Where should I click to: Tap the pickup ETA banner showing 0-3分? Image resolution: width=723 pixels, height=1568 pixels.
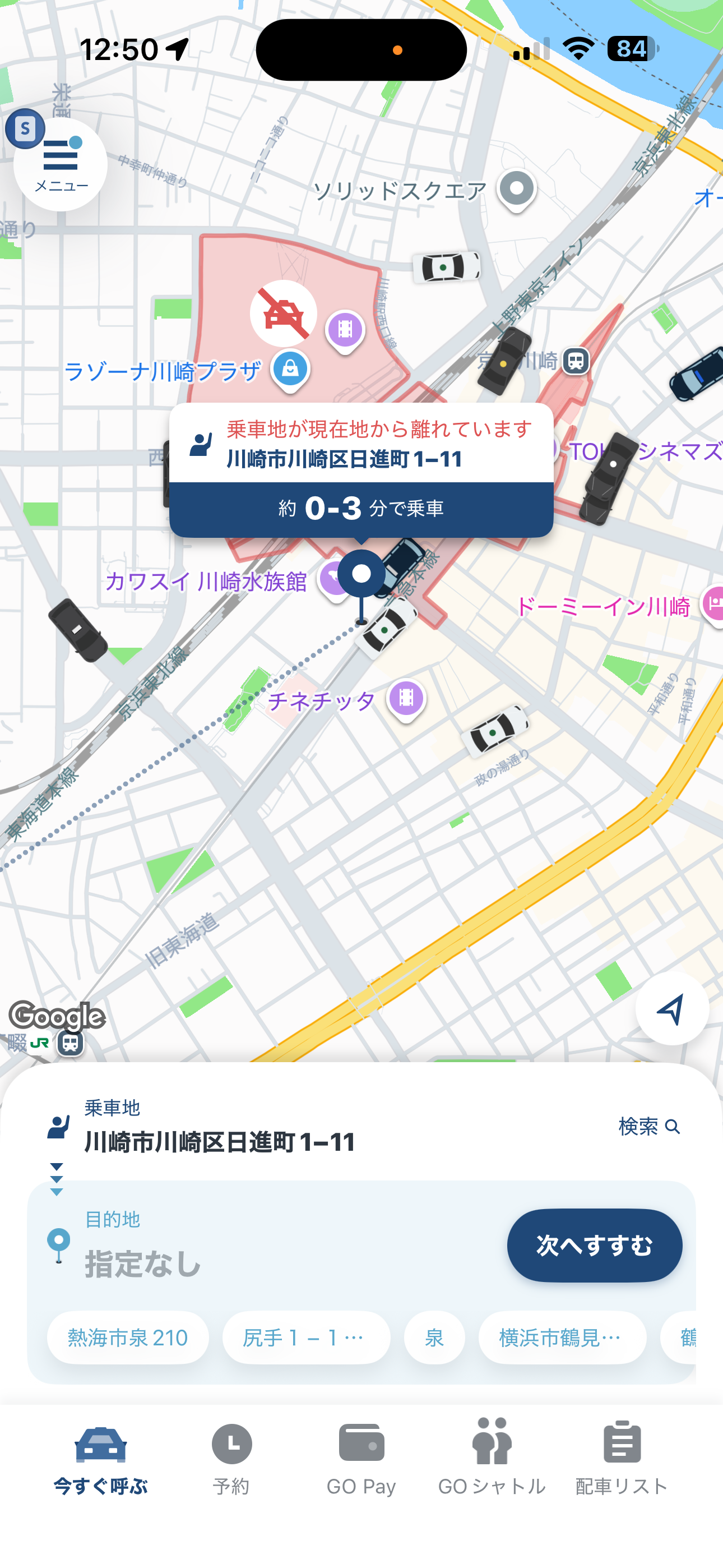click(361, 507)
